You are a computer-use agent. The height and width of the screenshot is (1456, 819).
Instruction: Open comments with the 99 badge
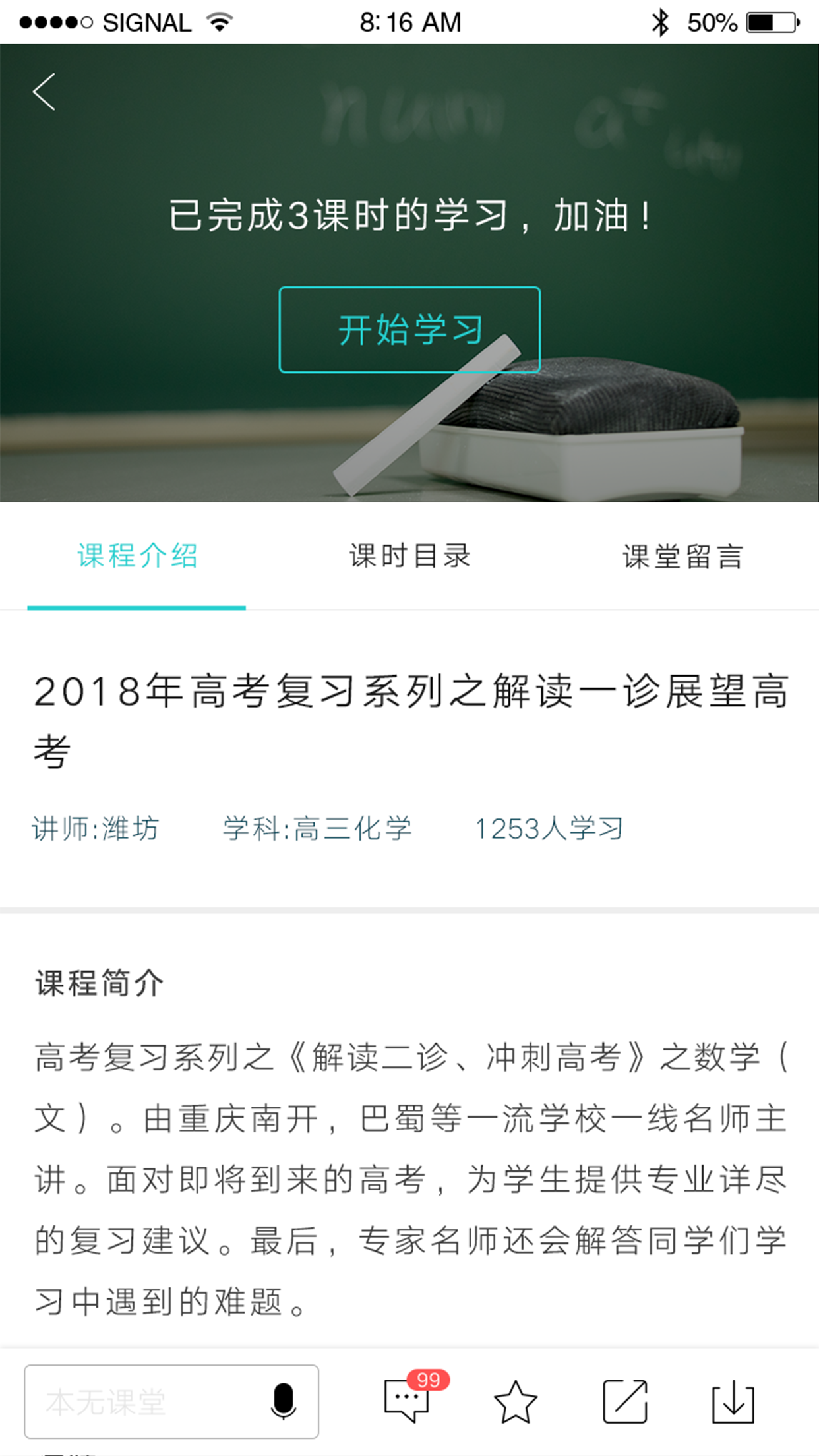coord(408,1400)
